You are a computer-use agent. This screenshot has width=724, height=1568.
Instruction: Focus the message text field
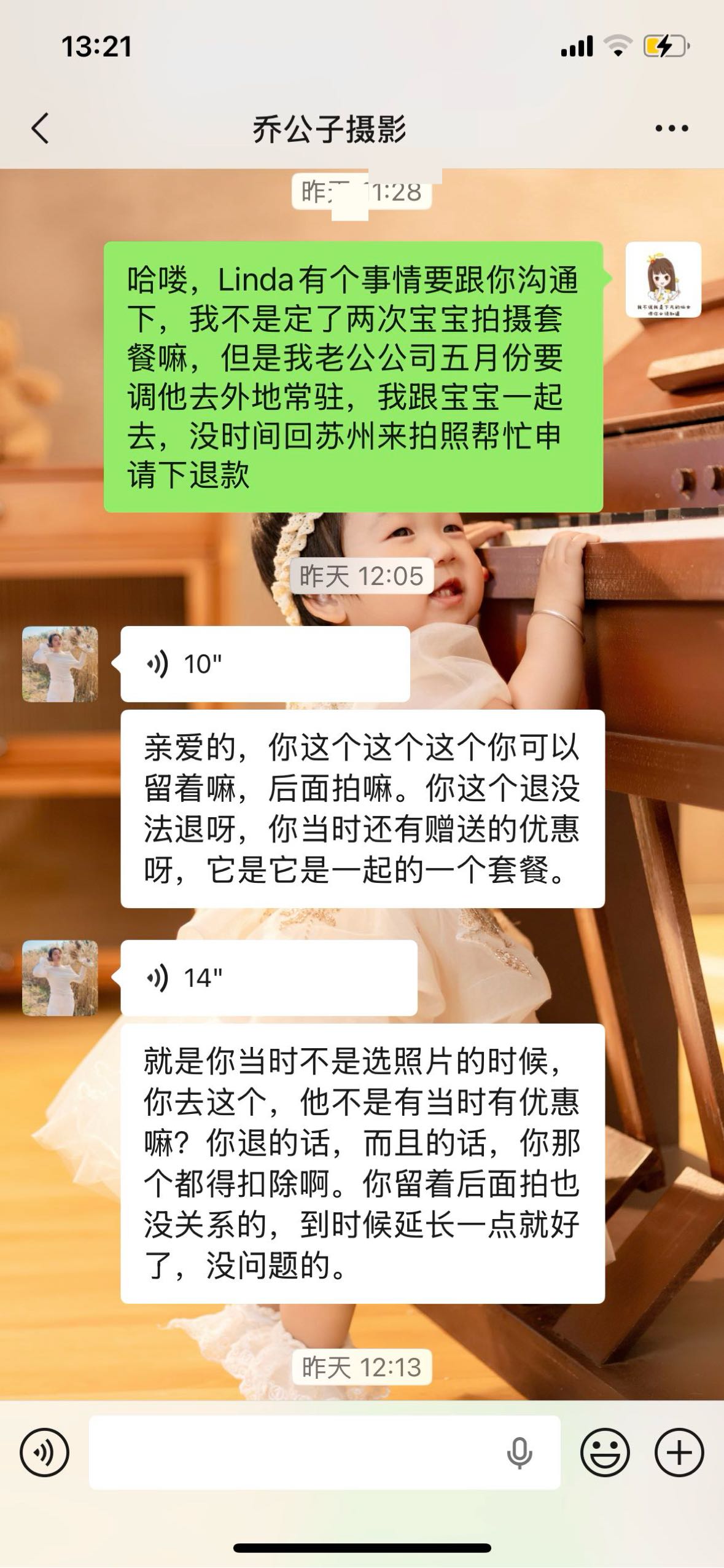point(295,1453)
